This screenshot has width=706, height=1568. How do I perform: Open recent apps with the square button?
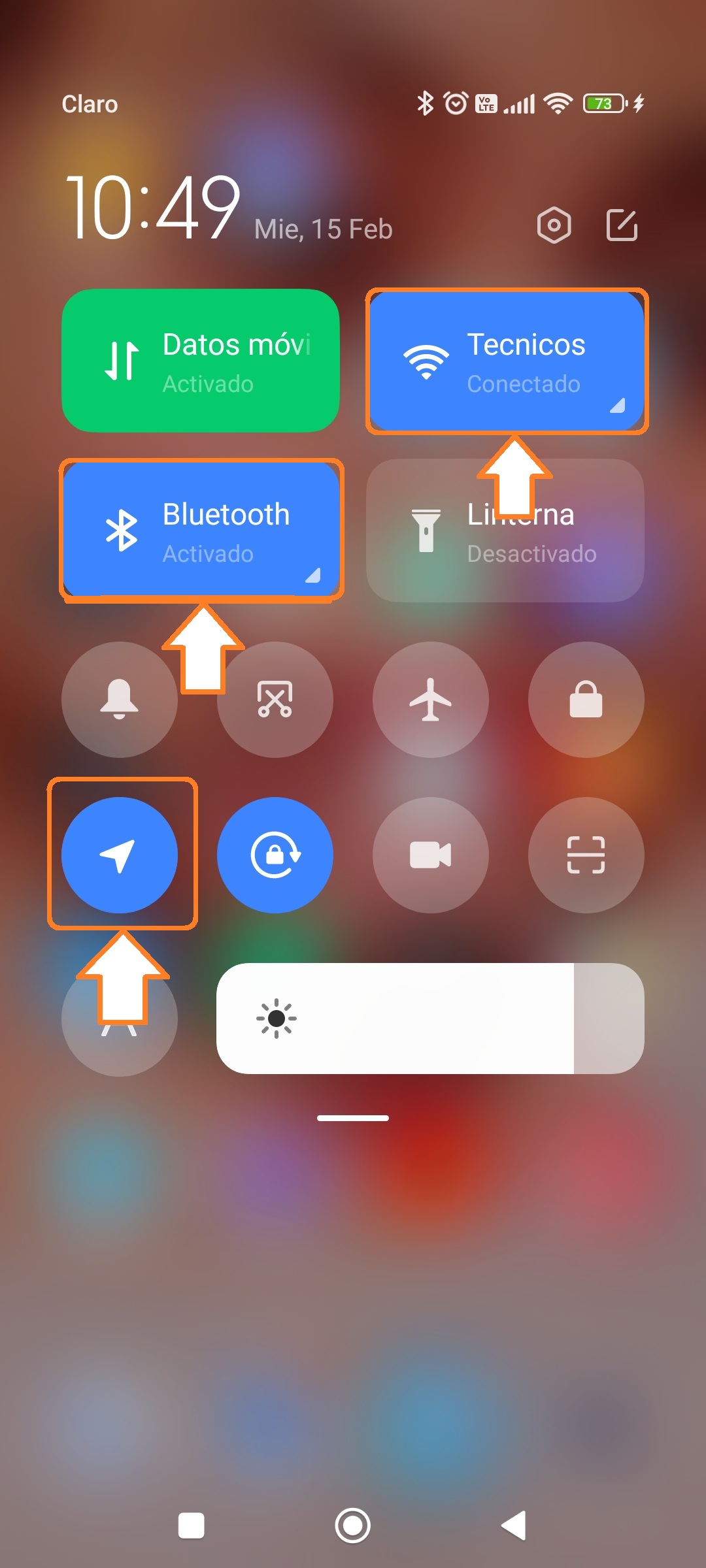[x=191, y=1526]
